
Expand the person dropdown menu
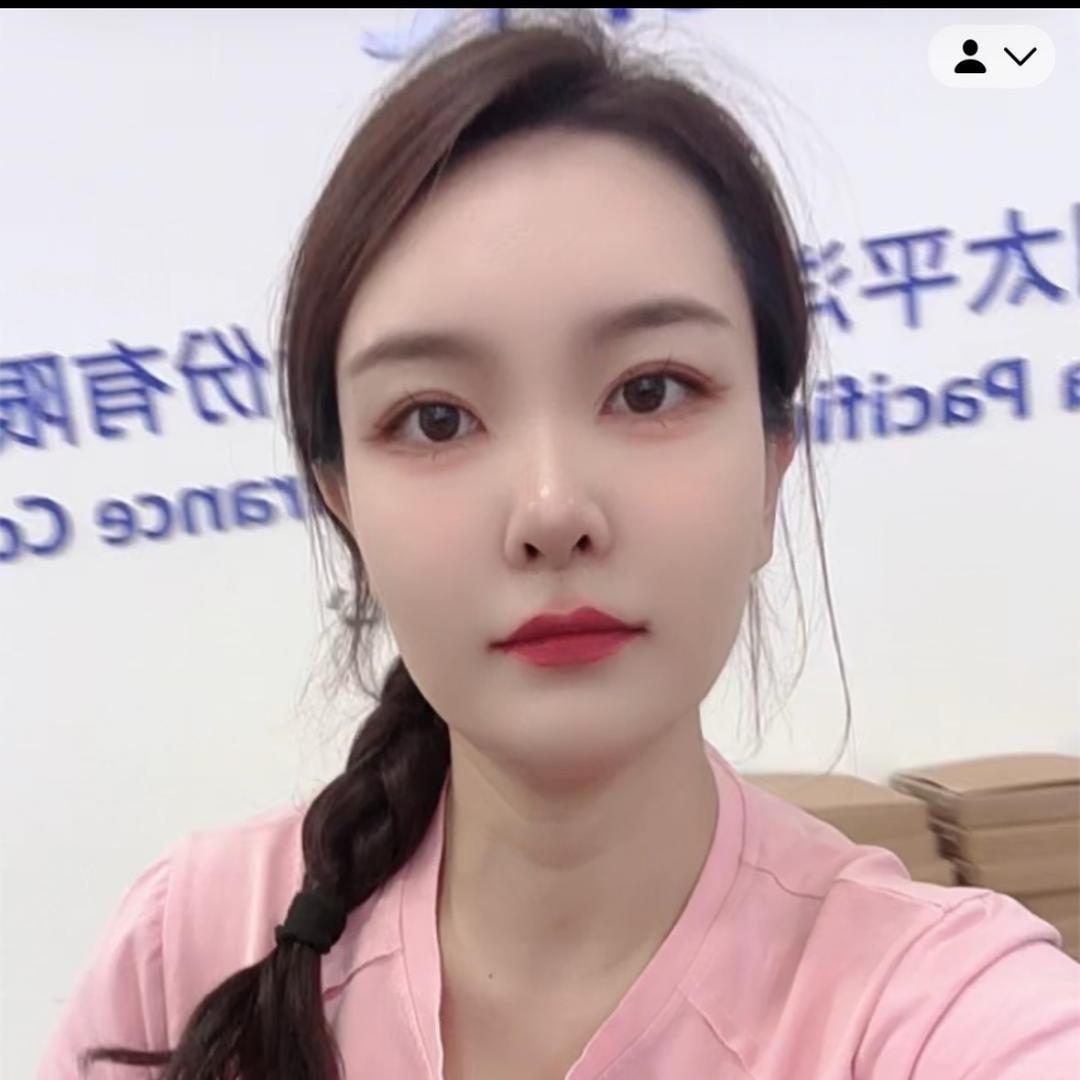tap(991, 57)
